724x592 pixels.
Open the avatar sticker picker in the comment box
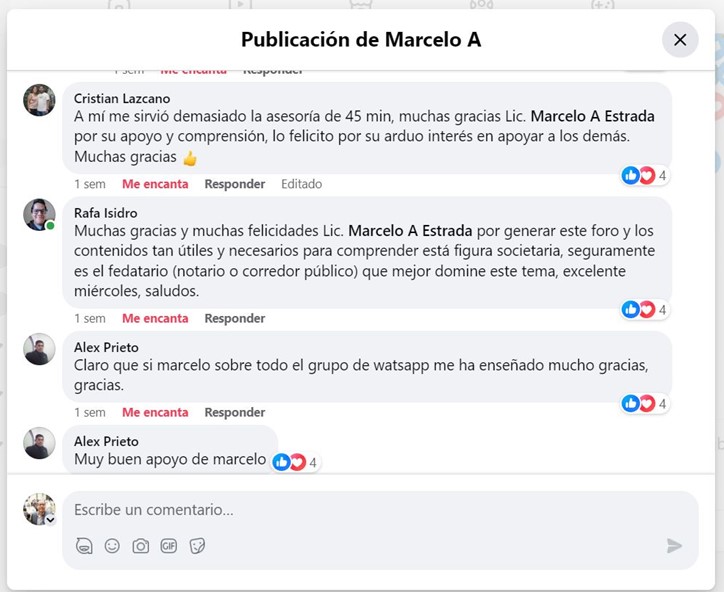84,546
